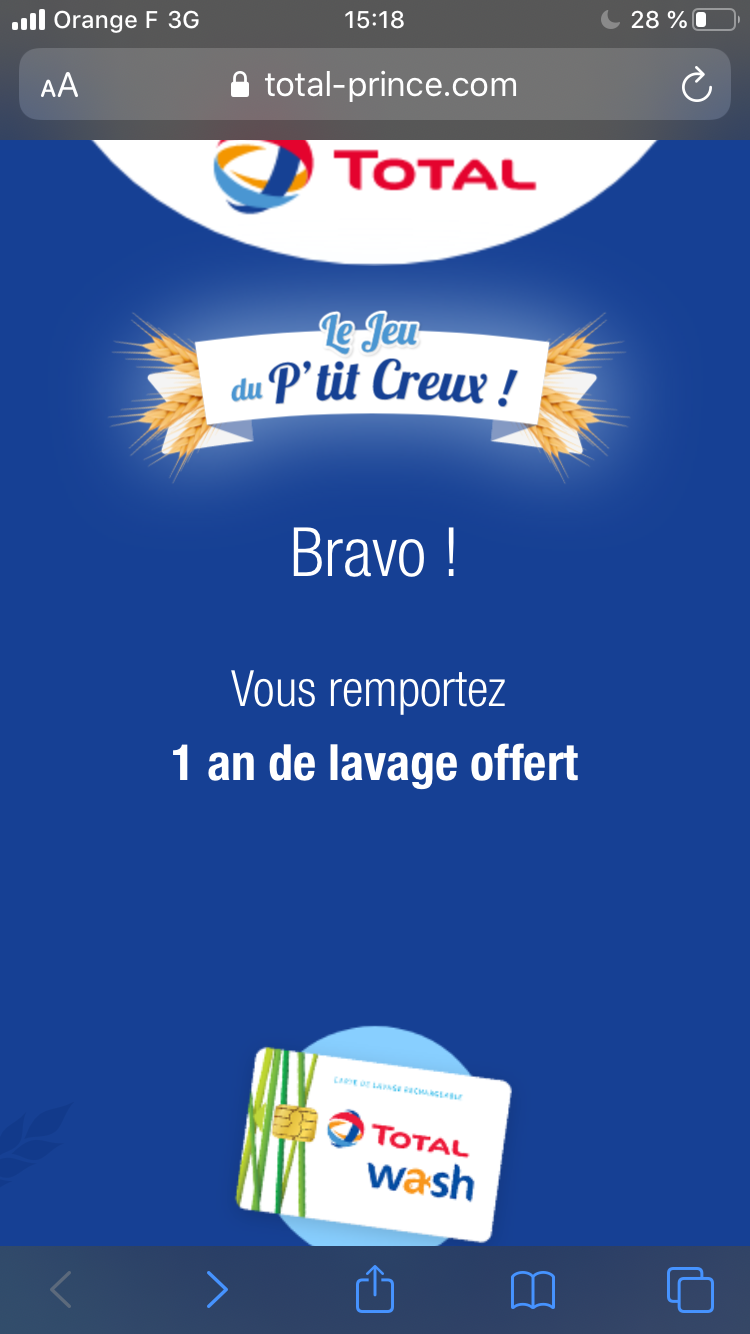Share this page via share icon
This screenshot has height=1334, width=750.
(x=375, y=1288)
